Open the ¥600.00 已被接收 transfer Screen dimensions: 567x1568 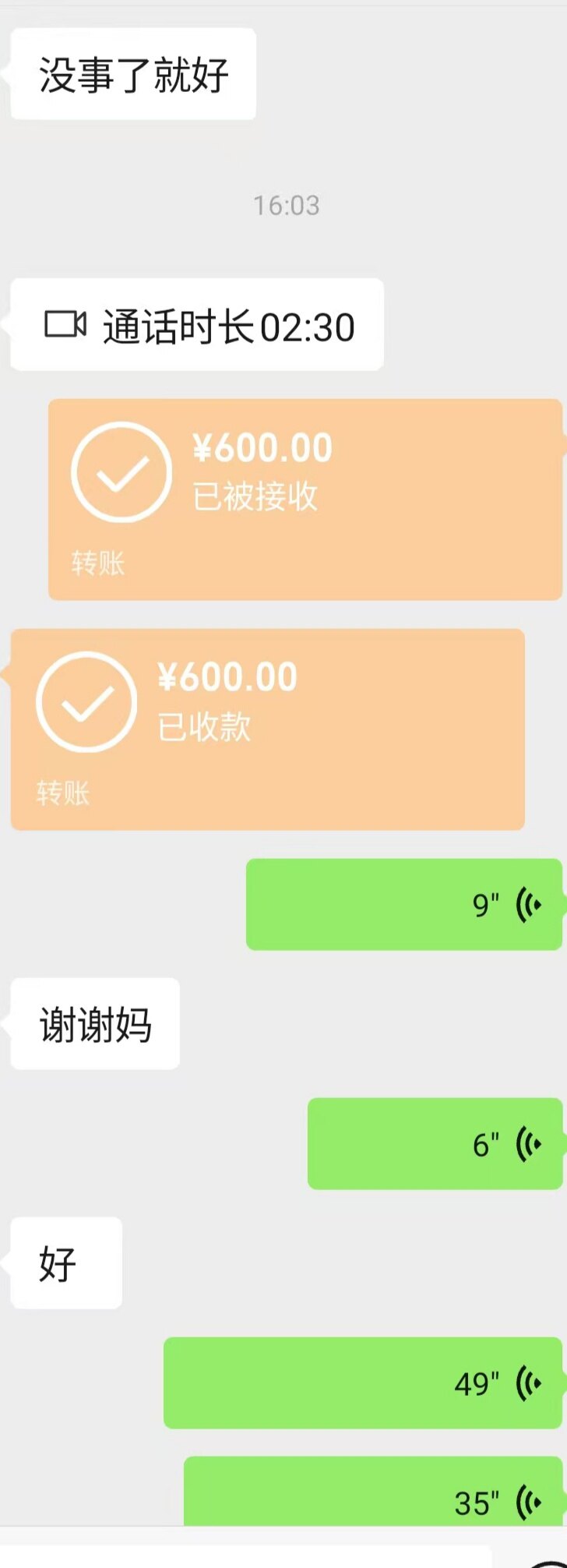(305, 500)
